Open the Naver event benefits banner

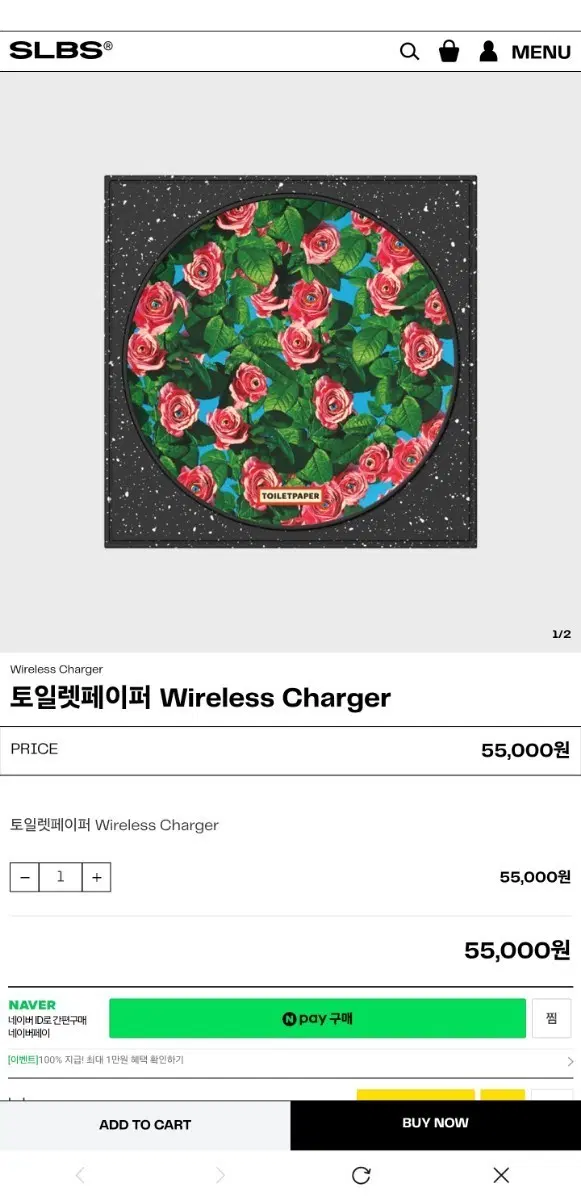pos(291,1060)
